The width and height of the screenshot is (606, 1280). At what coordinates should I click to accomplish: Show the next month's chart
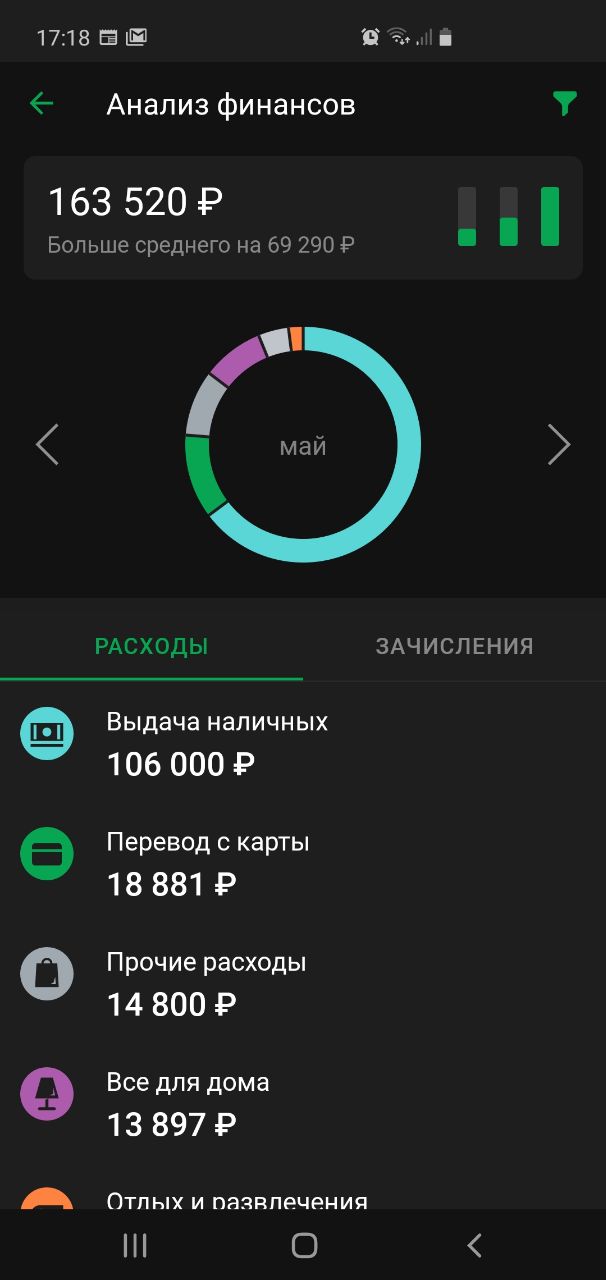pos(559,445)
